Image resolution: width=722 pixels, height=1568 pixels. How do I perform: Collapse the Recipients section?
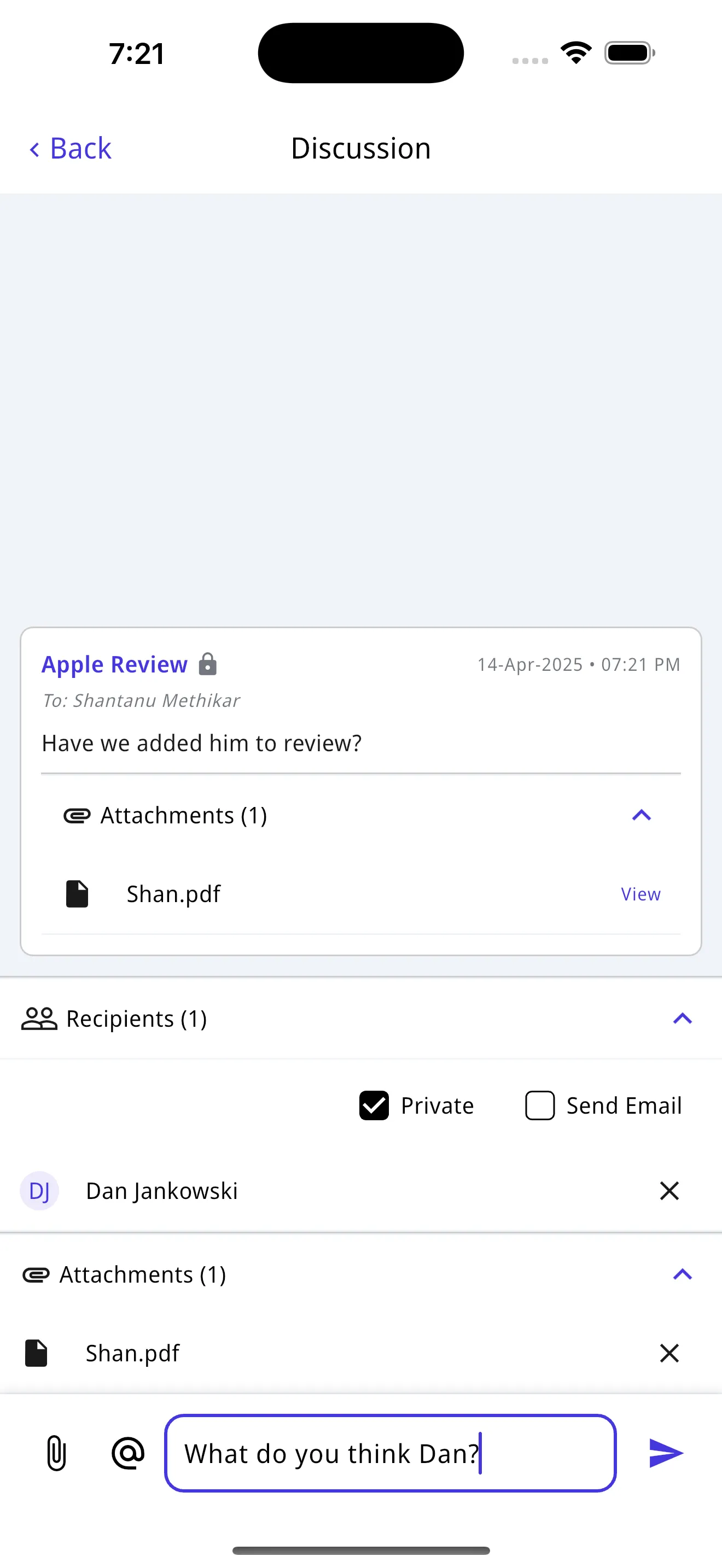(x=682, y=1019)
